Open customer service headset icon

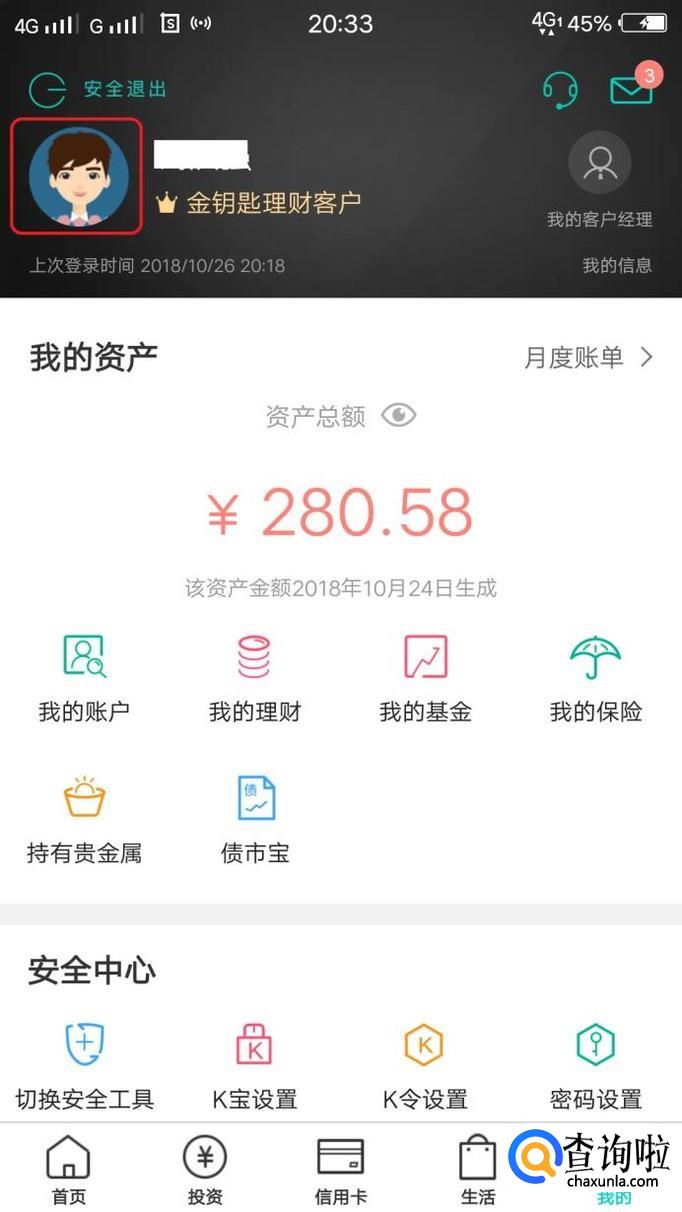(560, 91)
